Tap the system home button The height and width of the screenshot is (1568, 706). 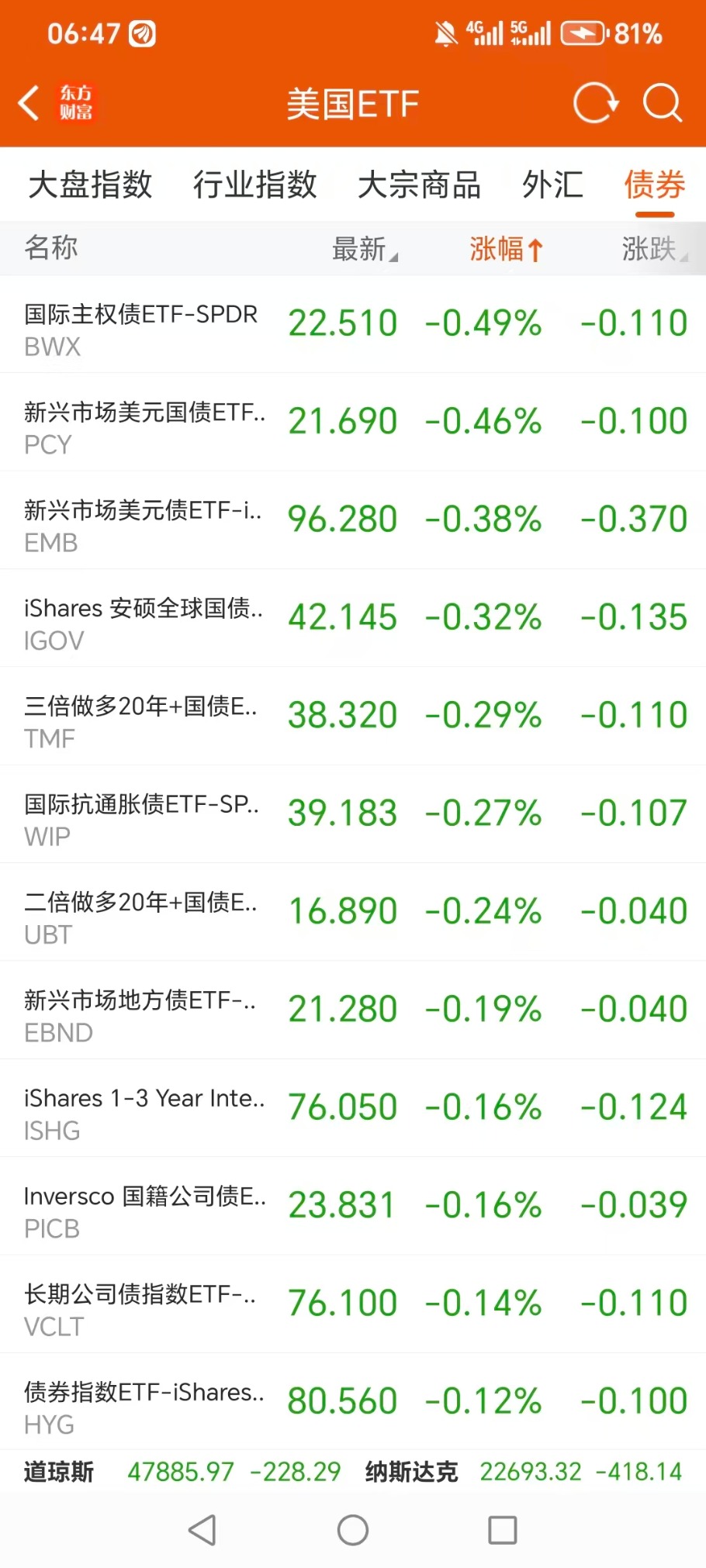tap(353, 1530)
